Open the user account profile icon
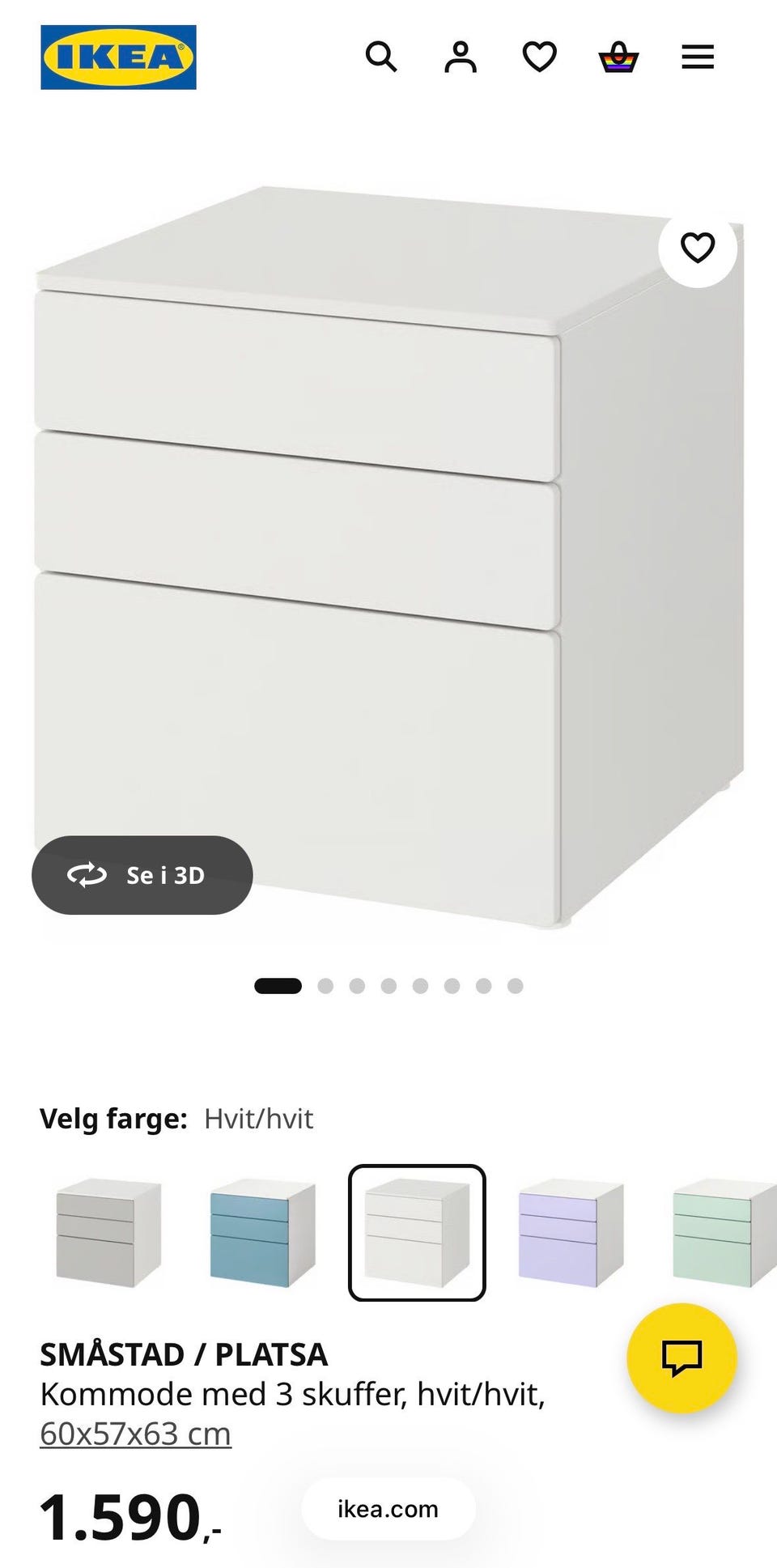 pyautogui.click(x=461, y=57)
